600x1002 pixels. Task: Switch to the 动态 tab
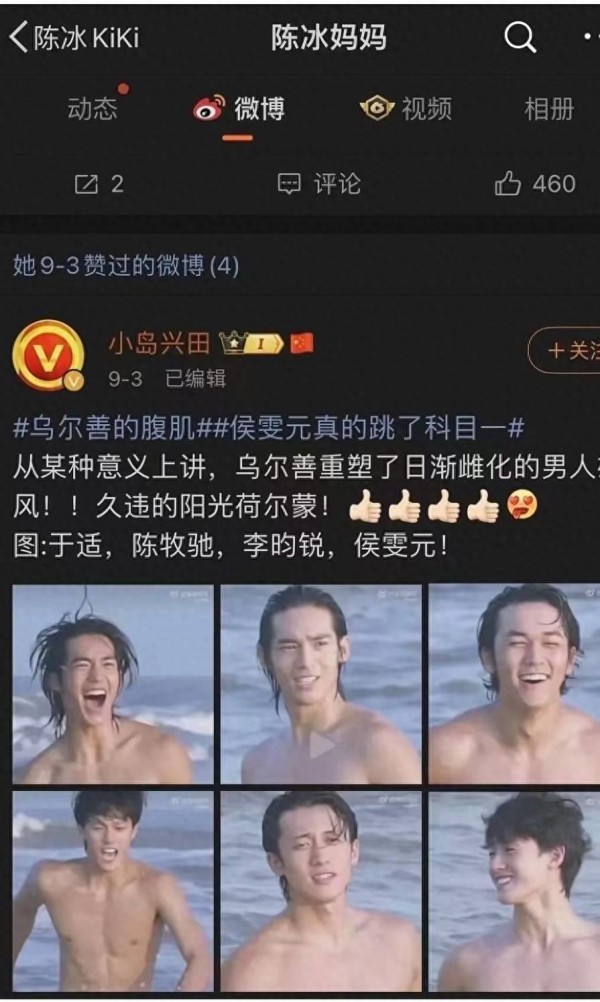[93, 108]
